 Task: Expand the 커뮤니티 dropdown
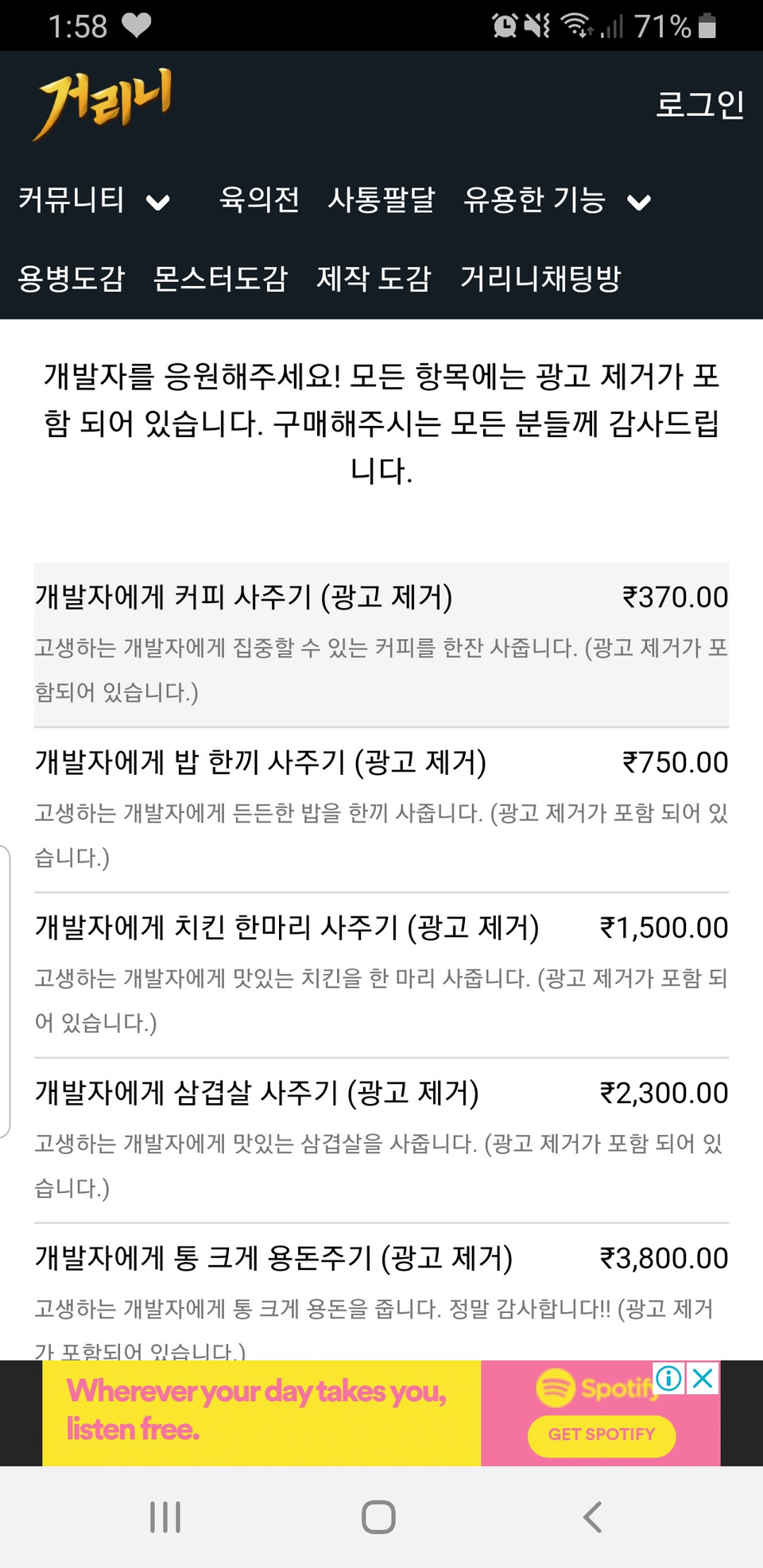point(72,201)
